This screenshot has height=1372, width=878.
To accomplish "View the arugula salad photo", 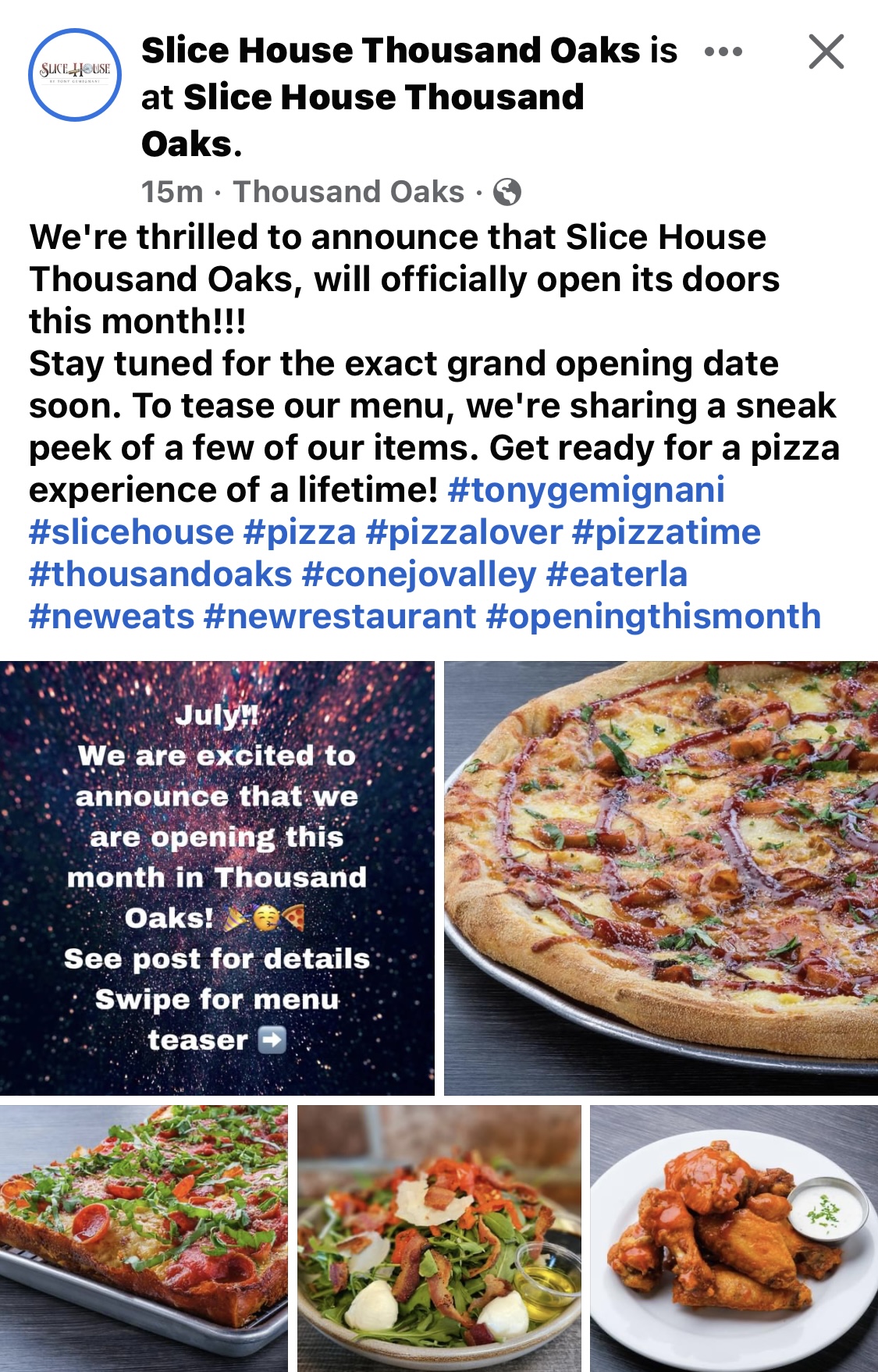I will point(439,1238).
